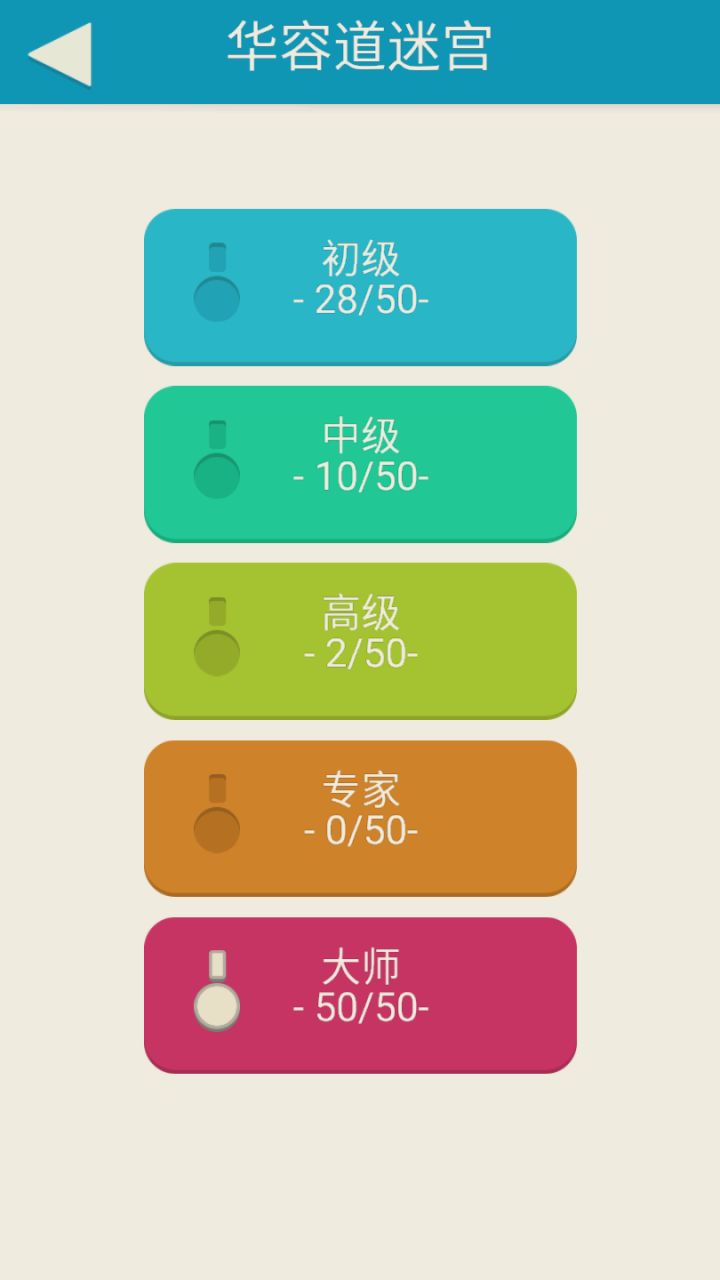Enter the 专家 difficulty
This screenshot has height=1280, width=720.
pyautogui.click(x=360, y=817)
